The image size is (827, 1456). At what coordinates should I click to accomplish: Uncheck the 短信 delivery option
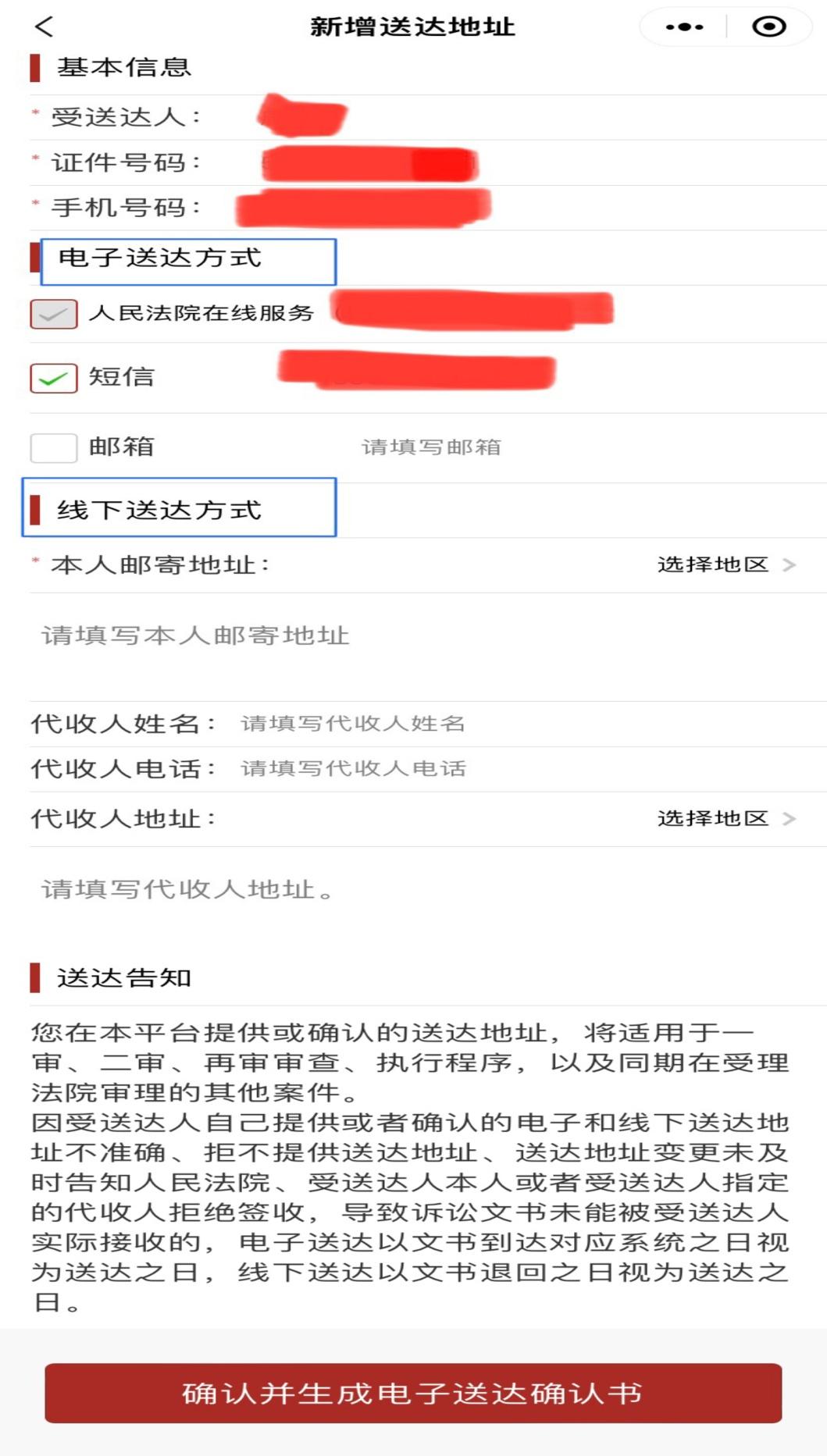pos(54,378)
